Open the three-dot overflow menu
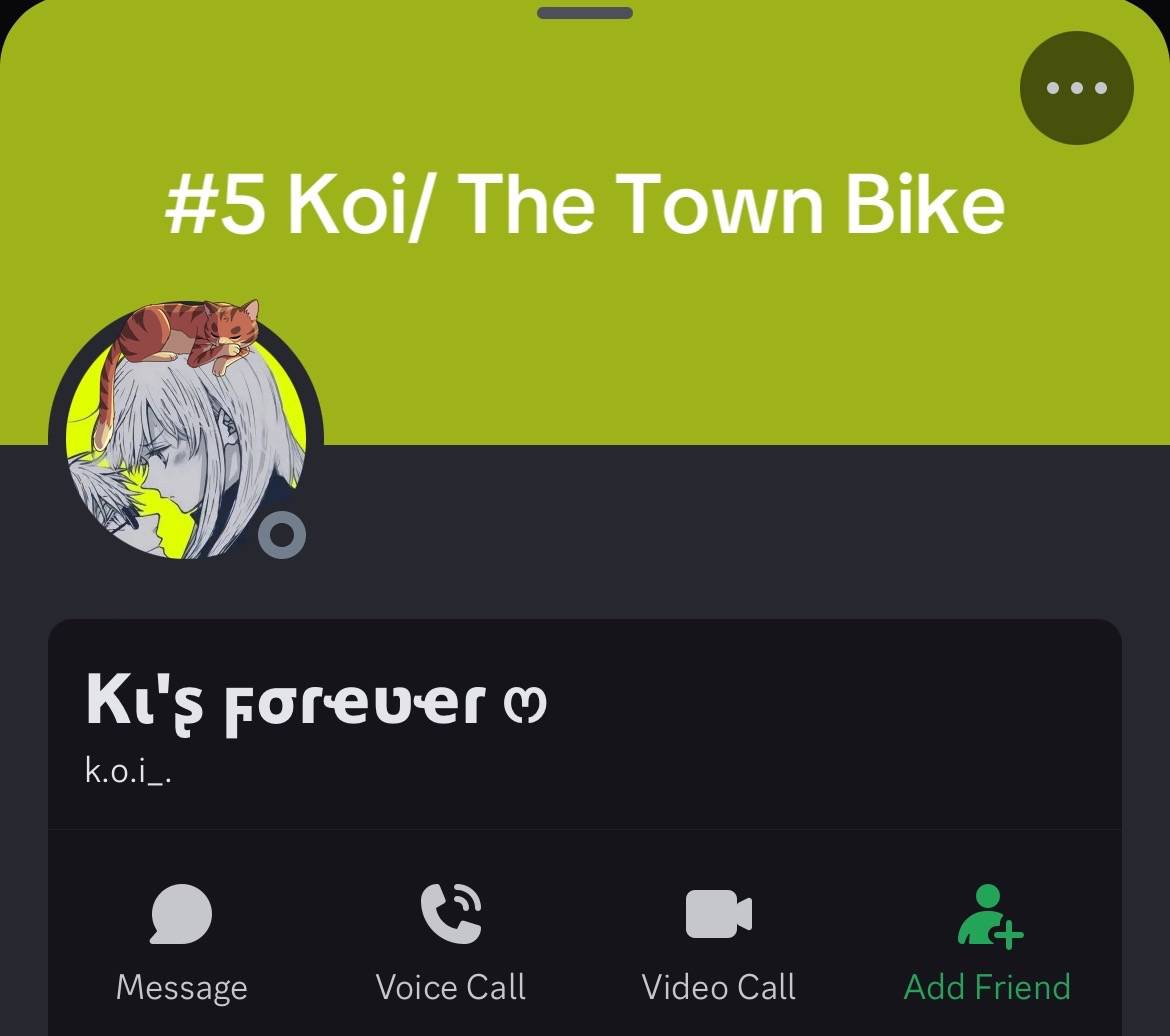The image size is (1170, 1036). tap(1076, 88)
